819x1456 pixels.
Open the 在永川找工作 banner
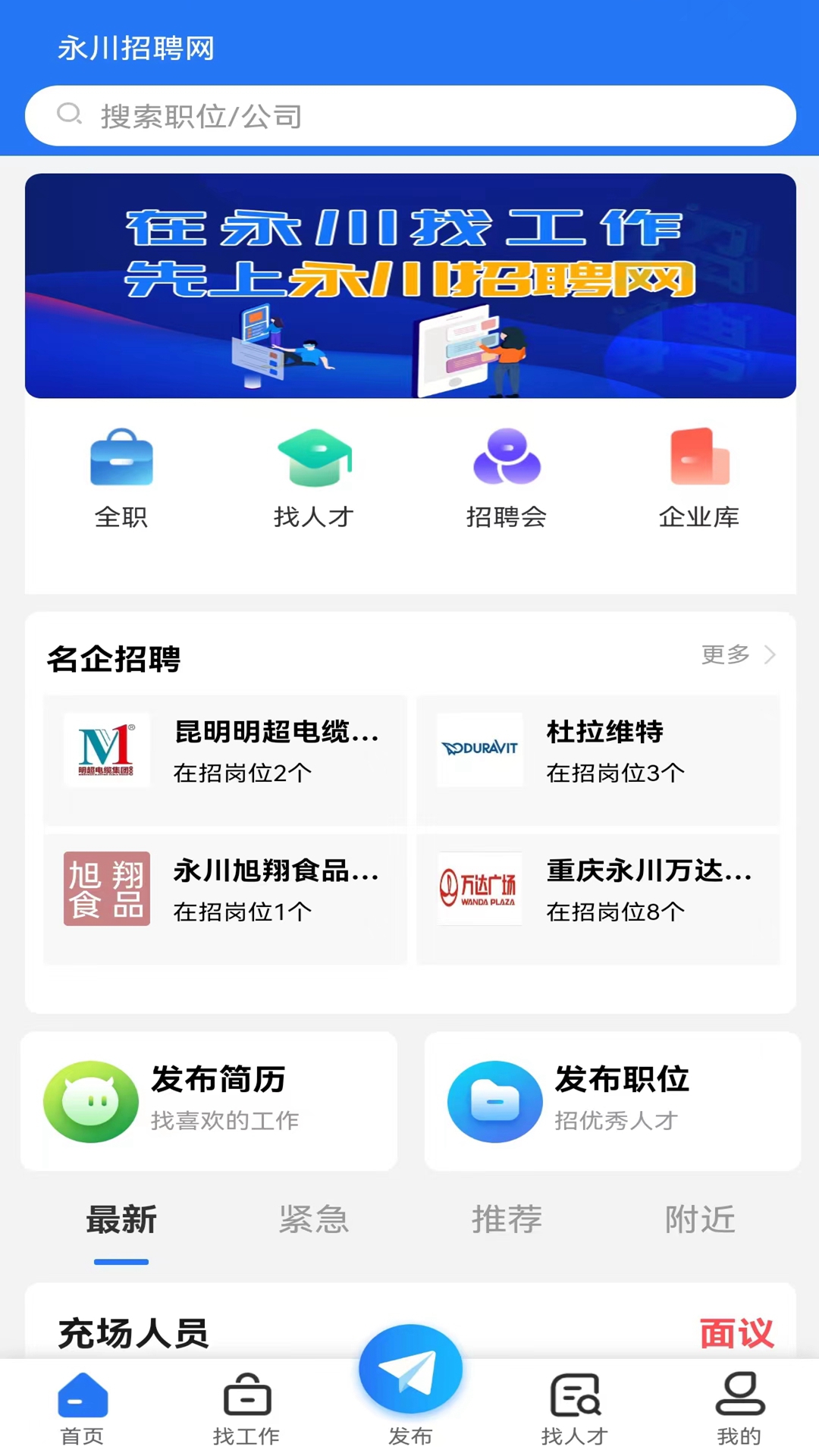point(409,286)
